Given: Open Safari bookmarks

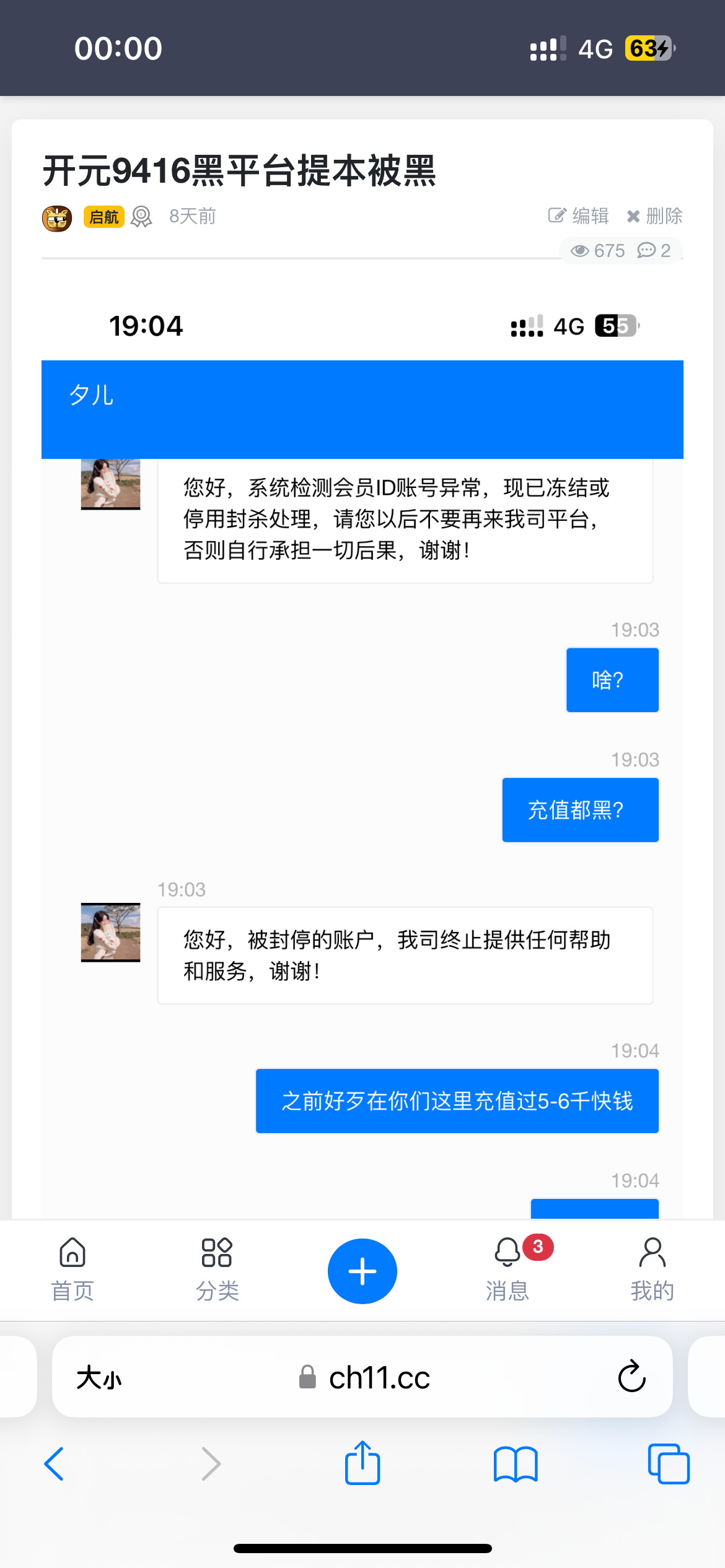Looking at the screenshot, I should pos(516,1464).
